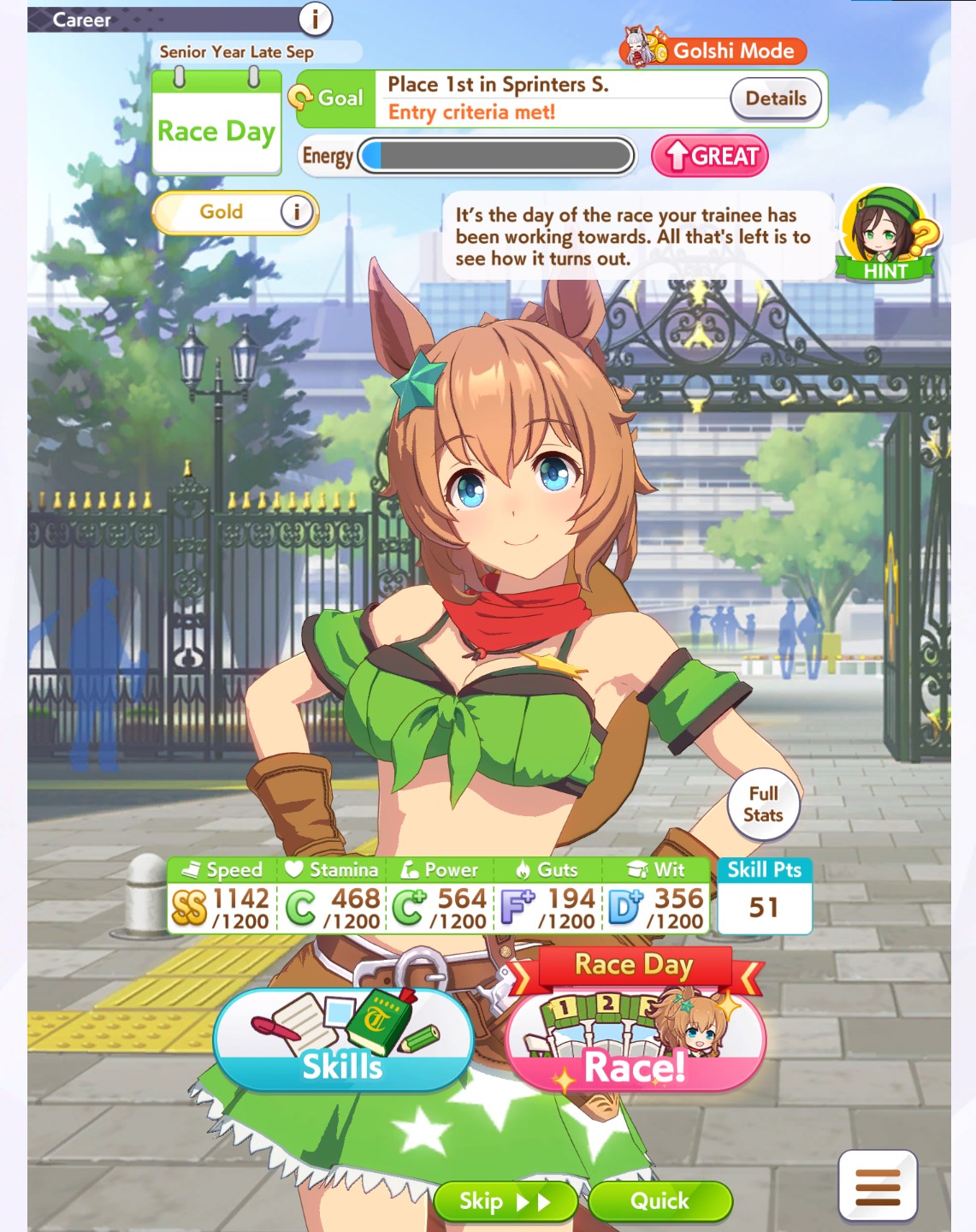The image size is (976, 1232).
Task: Open the hamburger menu
Action: coord(878,1186)
